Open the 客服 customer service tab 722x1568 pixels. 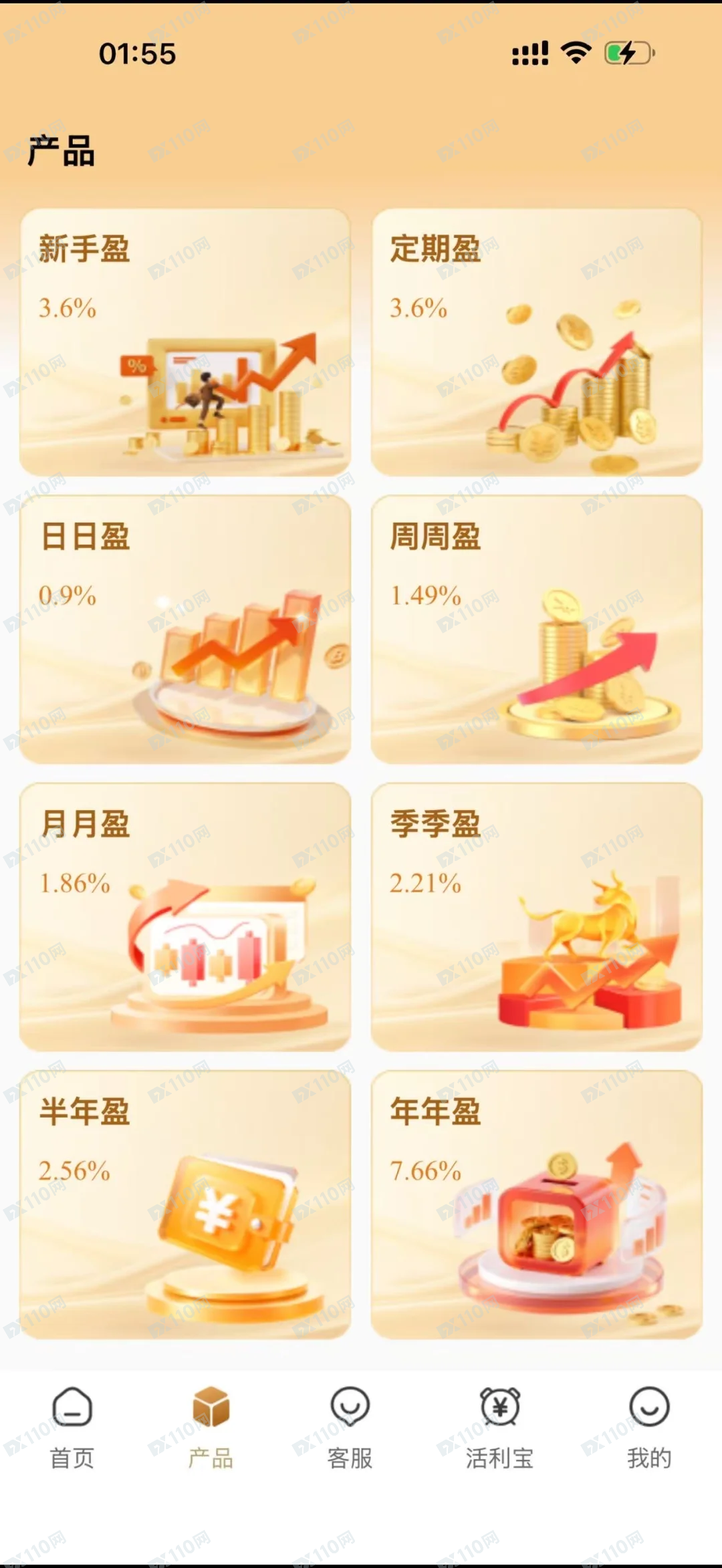coord(350,1428)
